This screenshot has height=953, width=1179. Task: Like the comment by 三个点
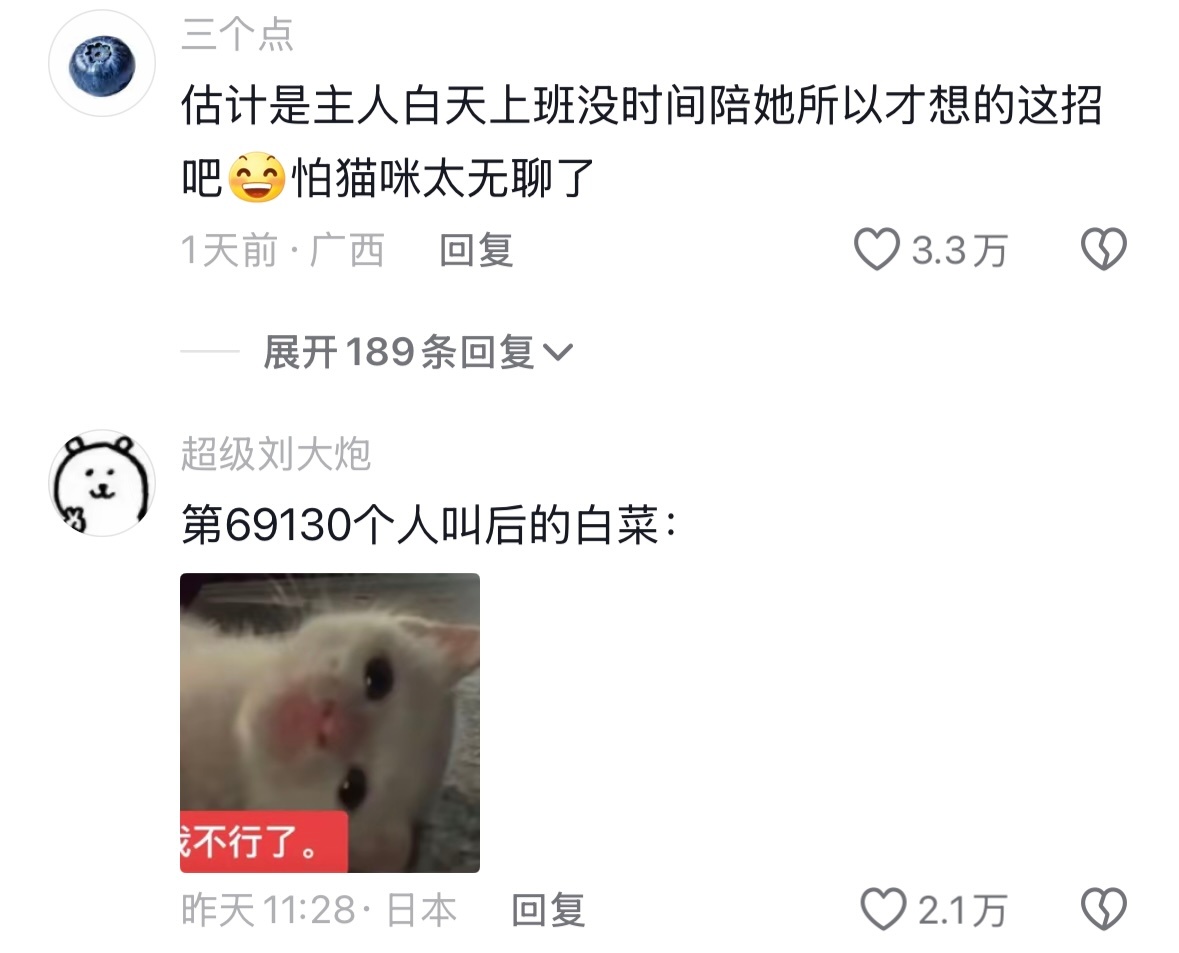(x=877, y=250)
